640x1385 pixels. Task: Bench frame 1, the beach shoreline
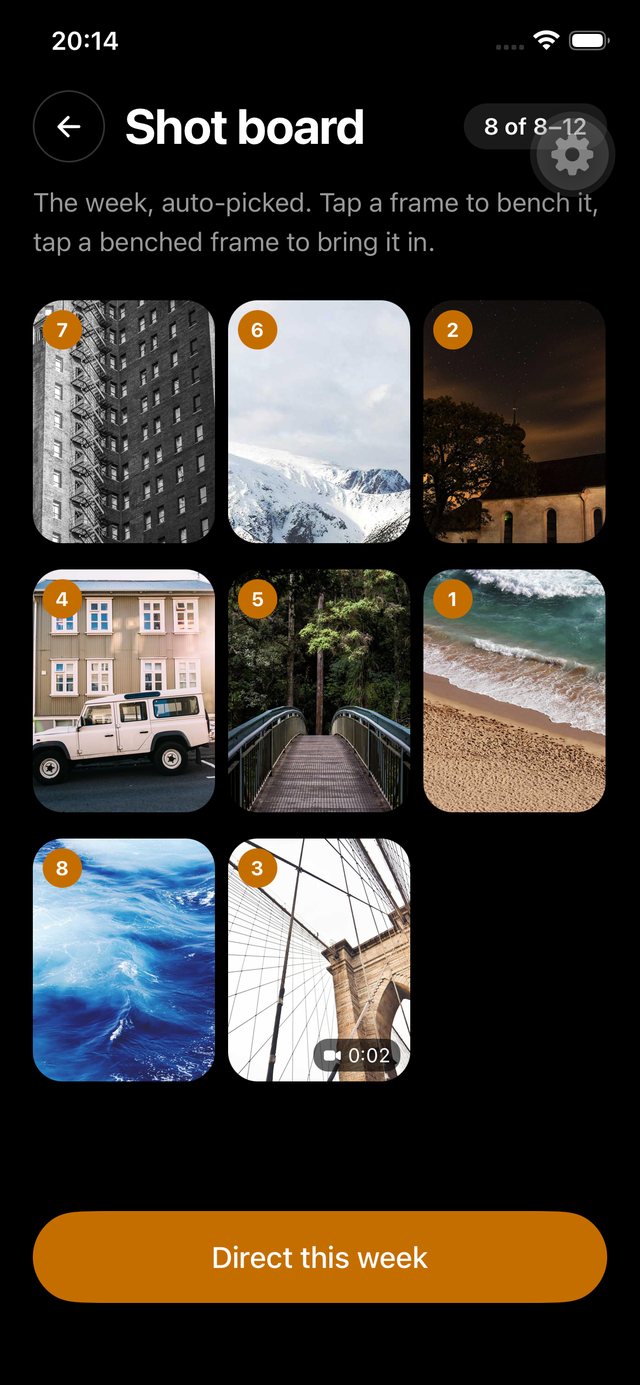pos(515,691)
